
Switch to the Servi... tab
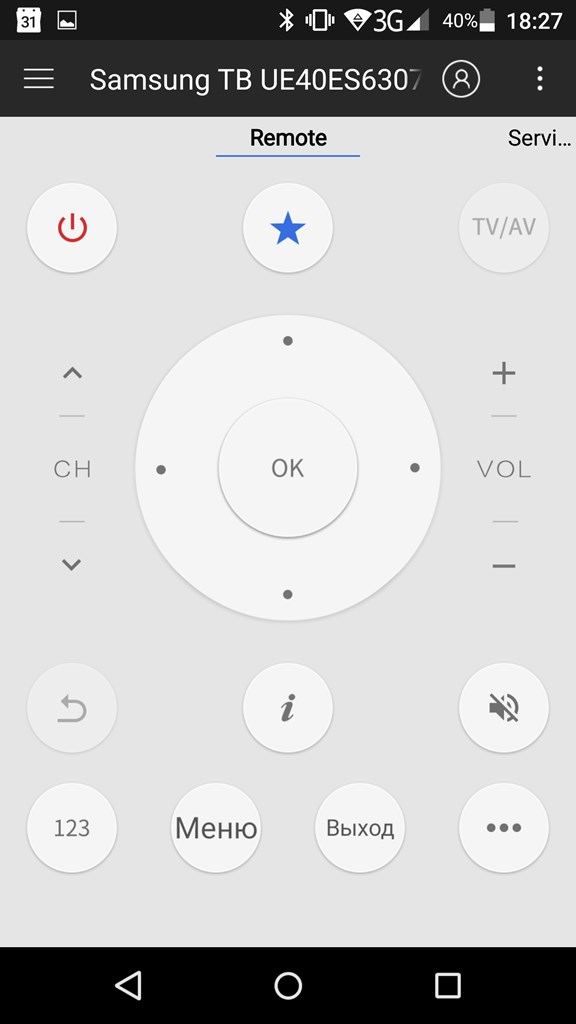click(x=539, y=138)
